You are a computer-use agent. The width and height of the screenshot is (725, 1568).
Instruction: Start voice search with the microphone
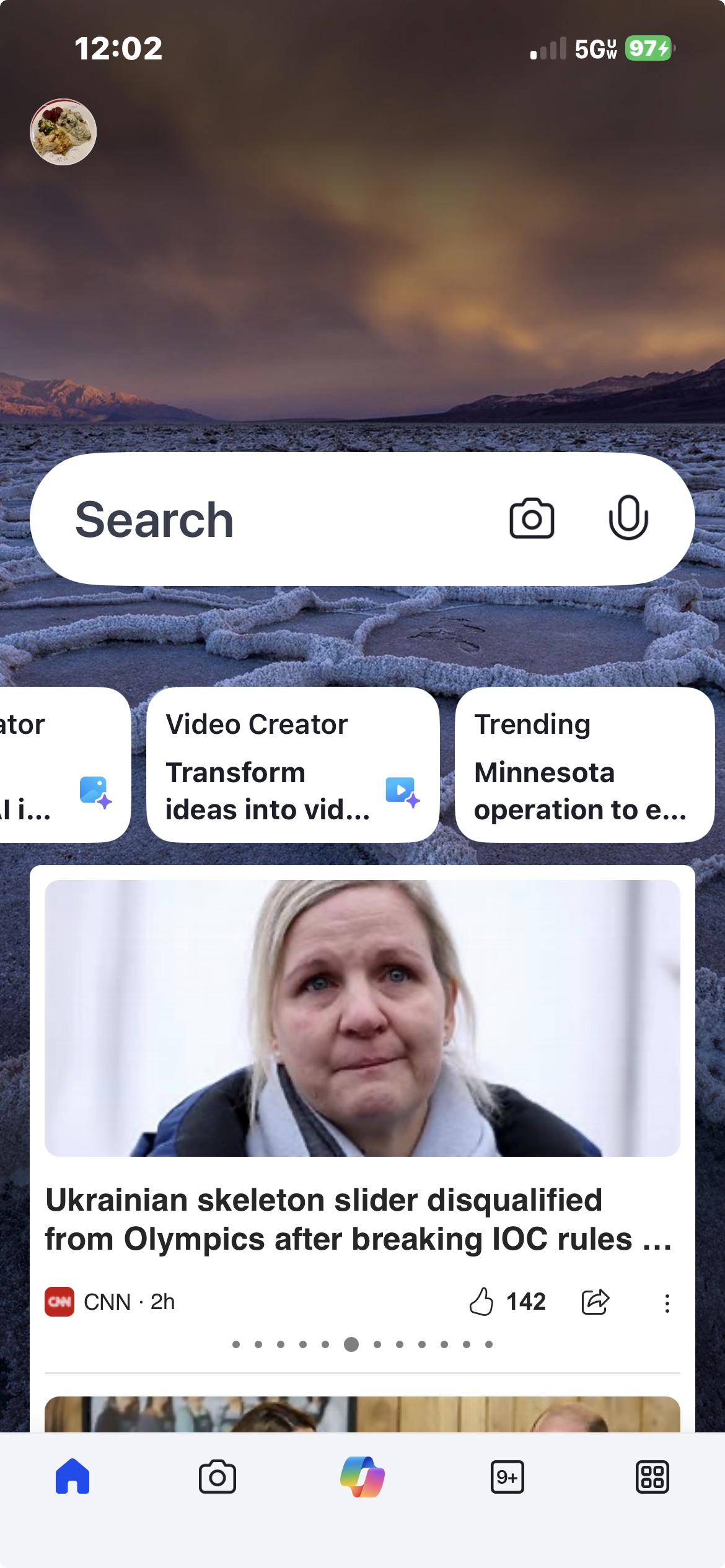click(628, 518)
